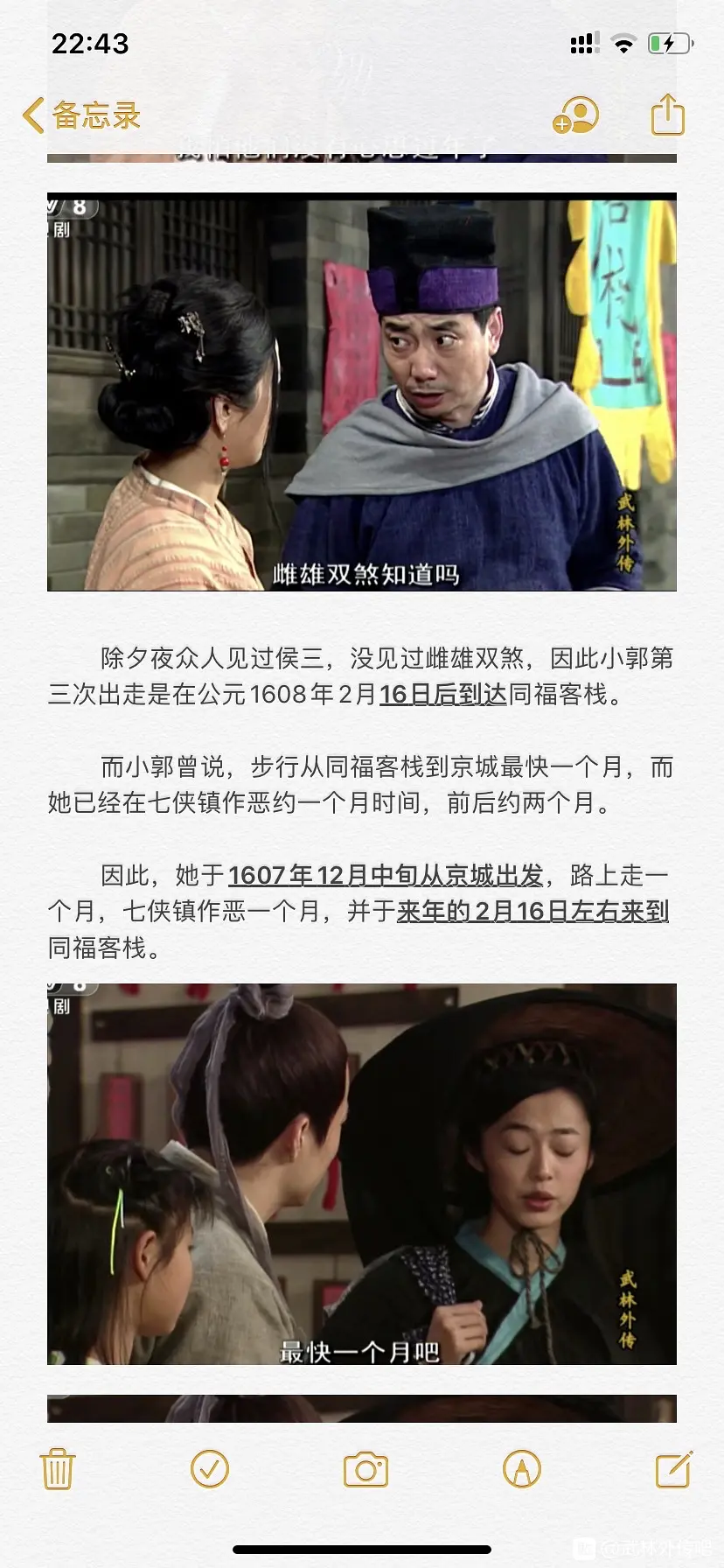Open the image captioned 雌雄双煞知道吗

[362, 392]
